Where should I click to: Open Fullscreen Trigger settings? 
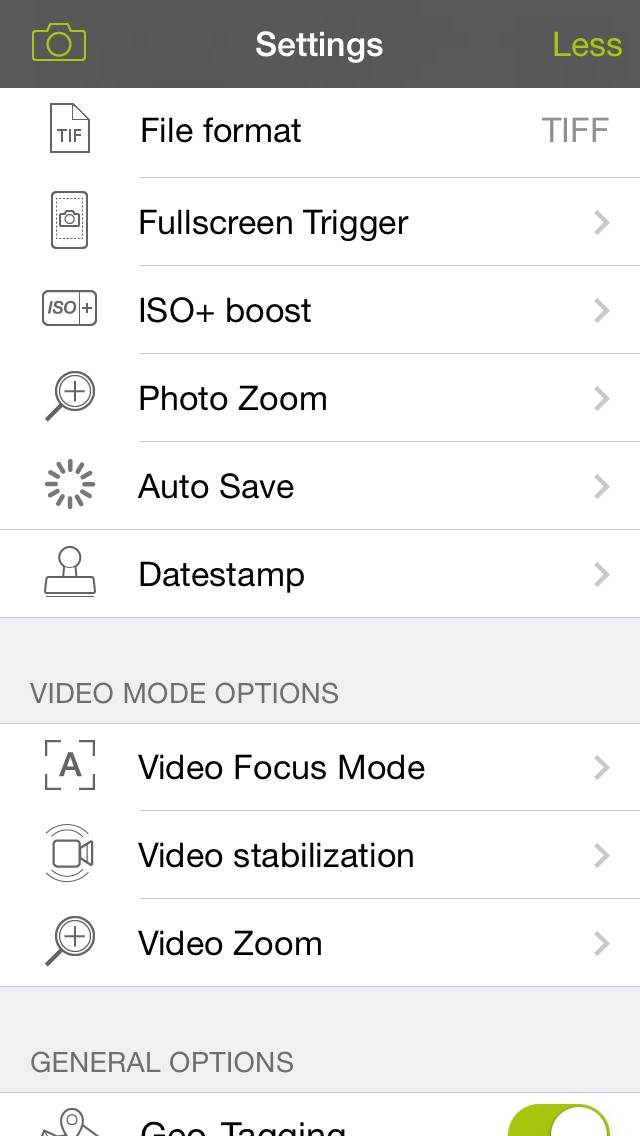pos(320,222)
